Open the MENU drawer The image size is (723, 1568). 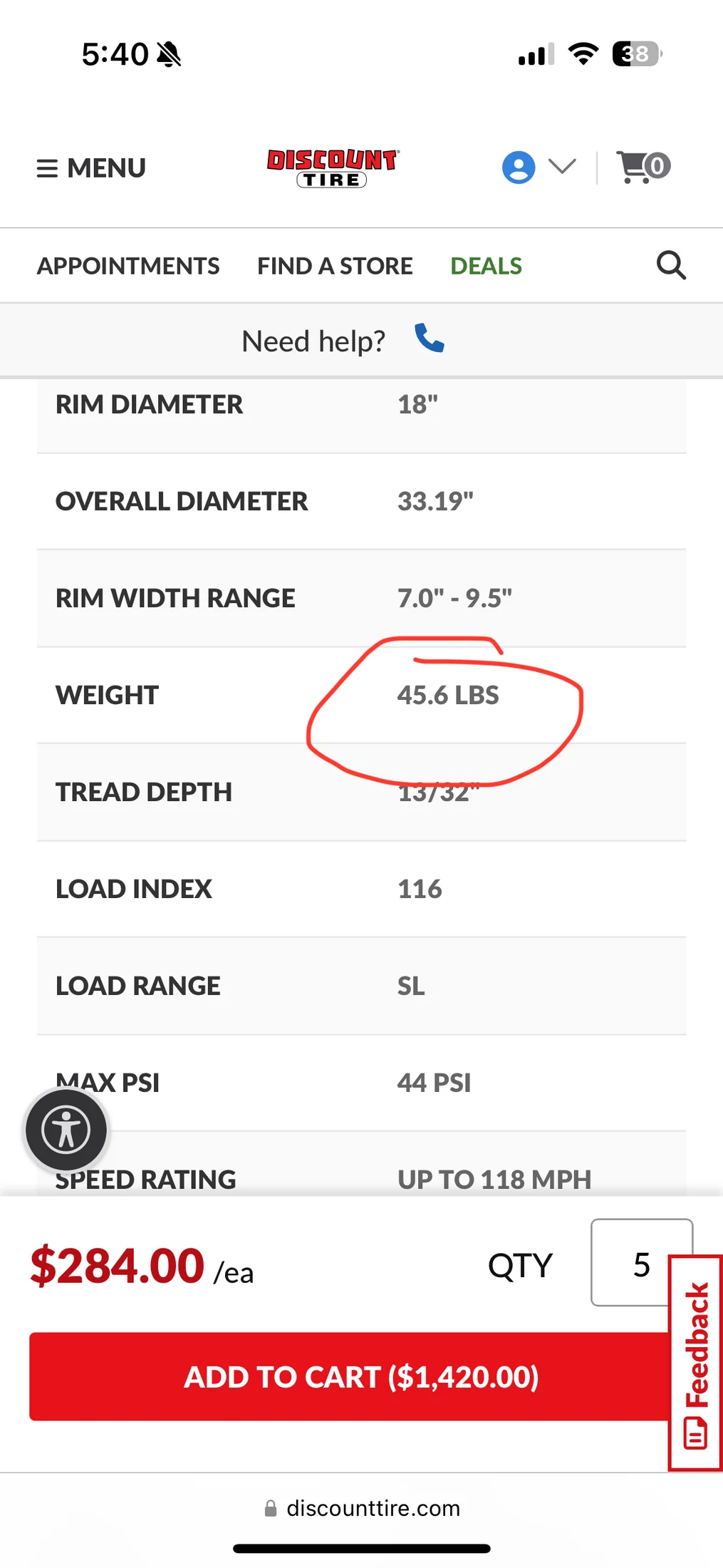pyautogui.click(x=91, y=168)
